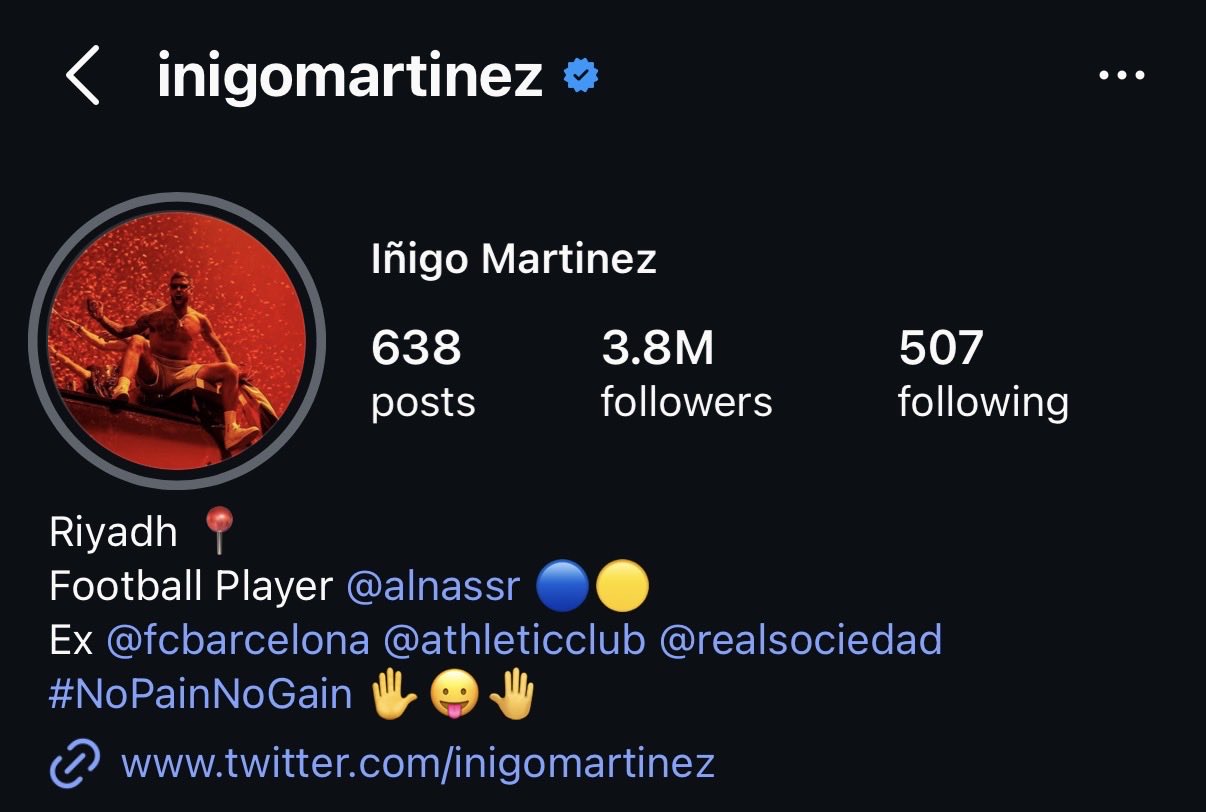Open the @athleticclub profile mention
This screenshot has height=812, width=1206.
[514, 640]
